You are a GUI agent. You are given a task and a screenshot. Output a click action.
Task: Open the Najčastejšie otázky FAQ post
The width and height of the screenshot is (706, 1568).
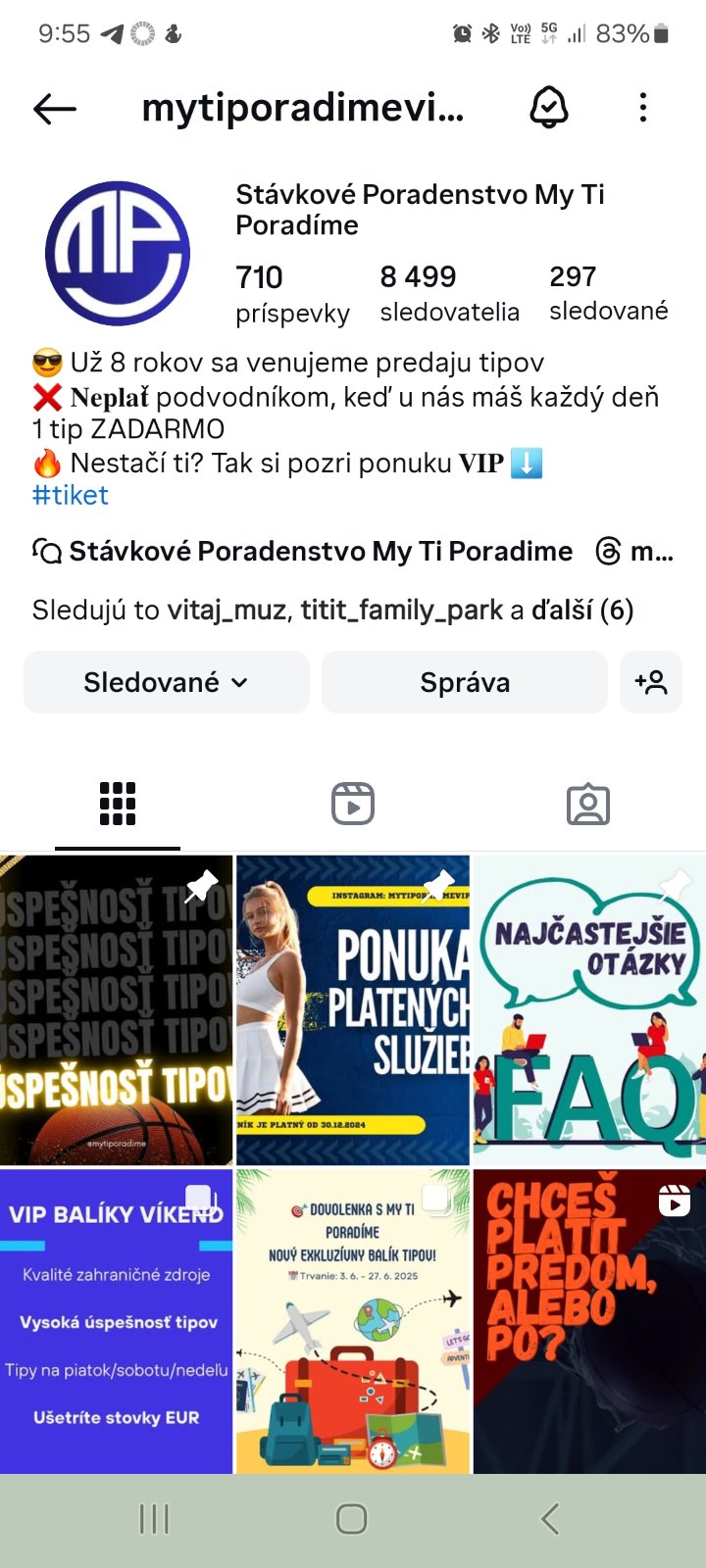point(589,1009)
